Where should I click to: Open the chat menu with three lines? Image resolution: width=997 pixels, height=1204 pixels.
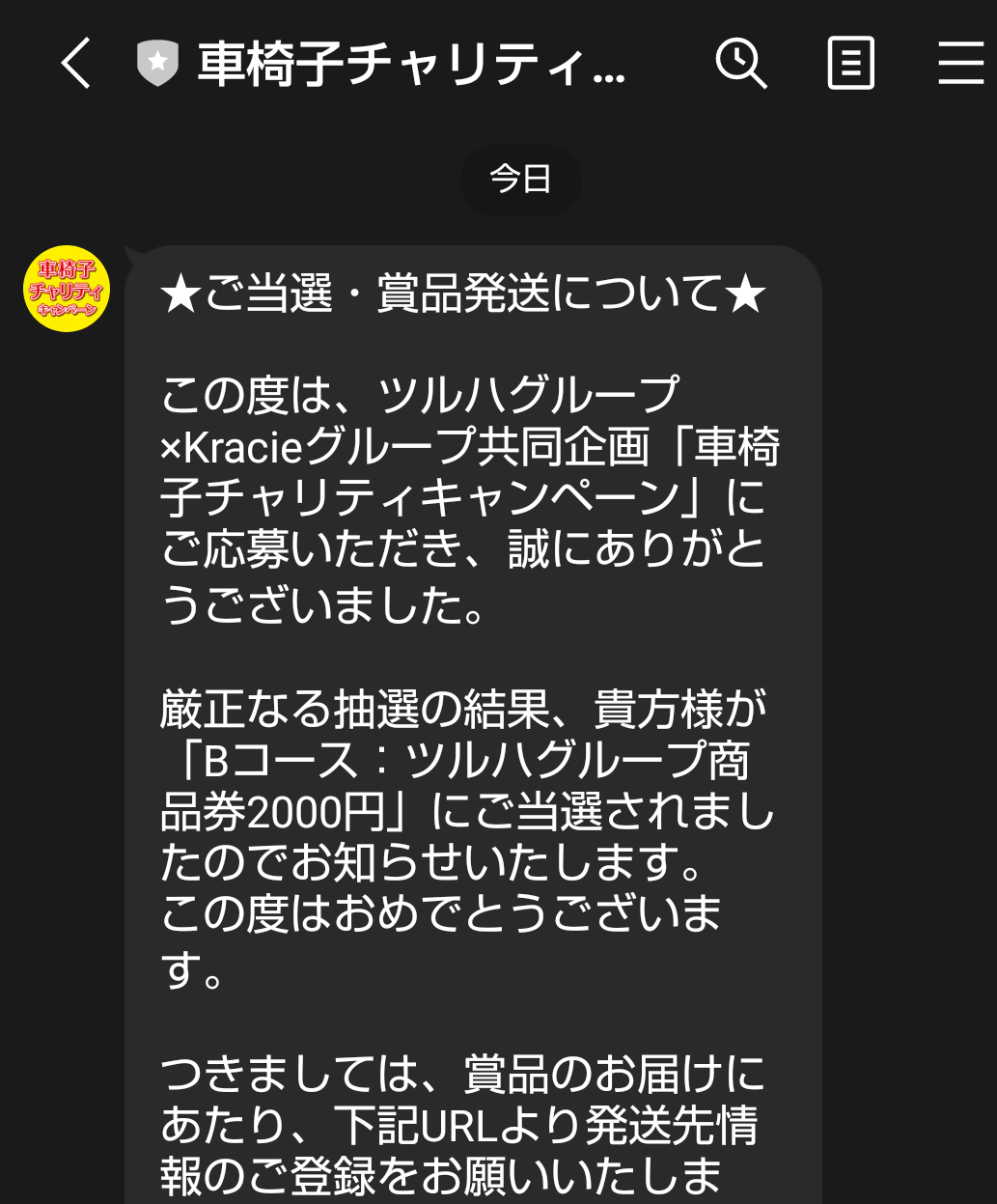pos(960,64)
